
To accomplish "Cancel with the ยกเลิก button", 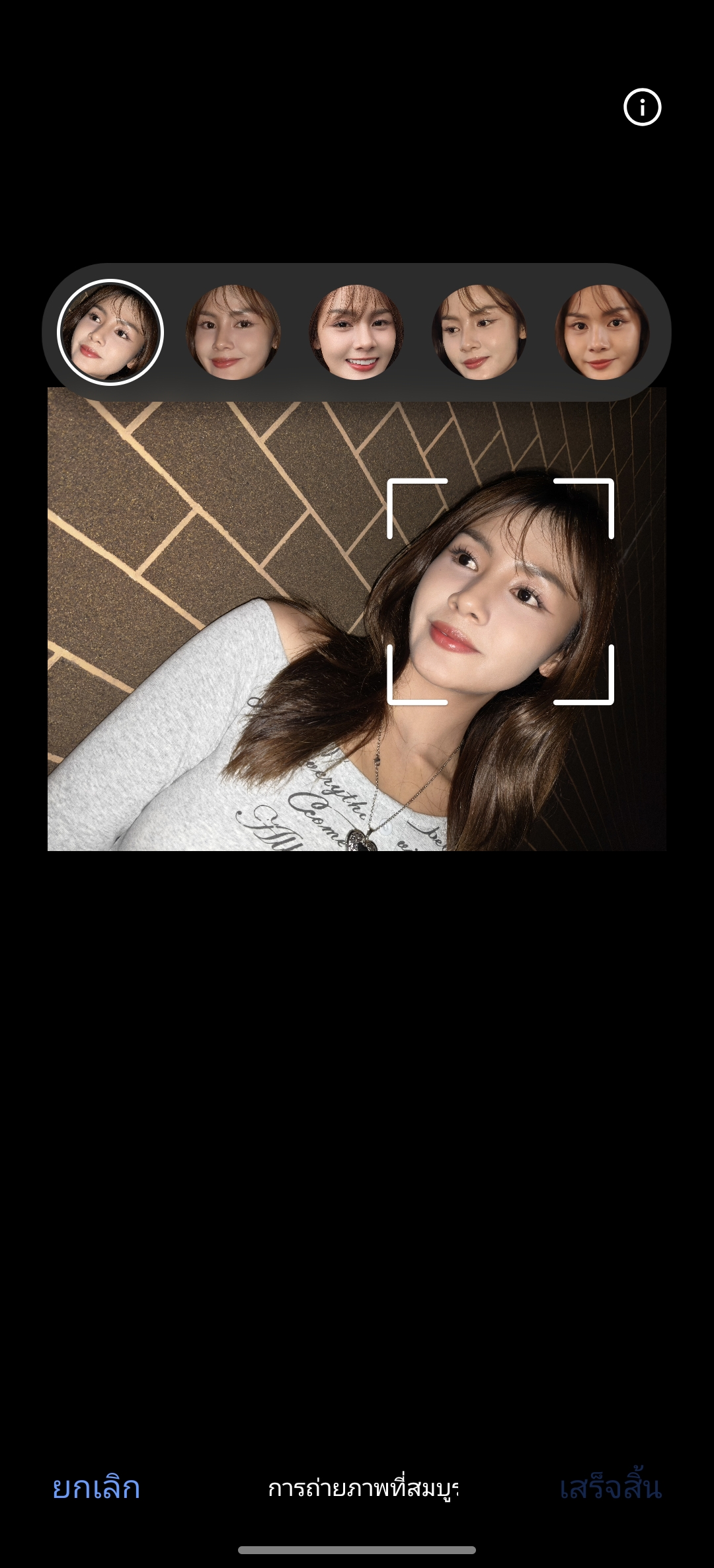I will point(97,1488).
